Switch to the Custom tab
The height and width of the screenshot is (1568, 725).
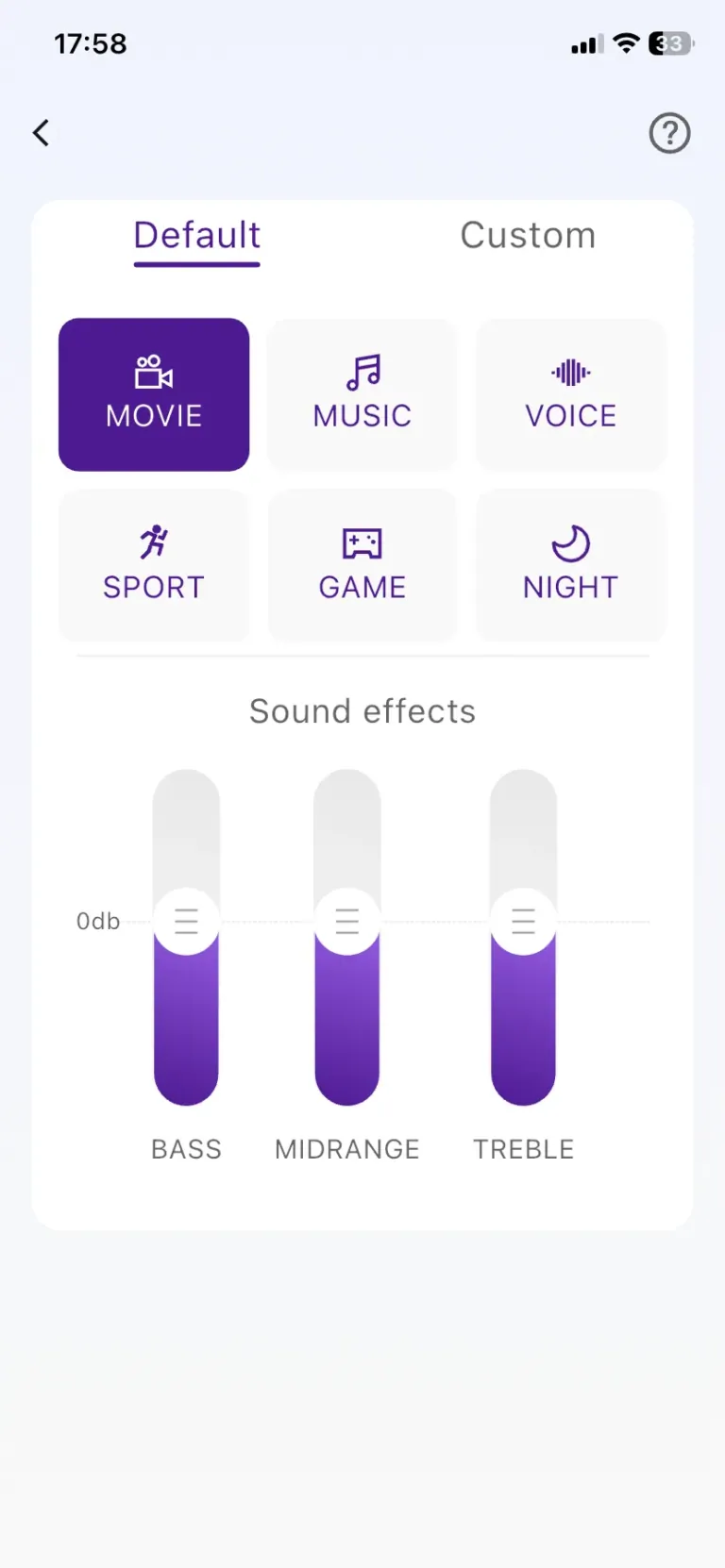point(528,236)
